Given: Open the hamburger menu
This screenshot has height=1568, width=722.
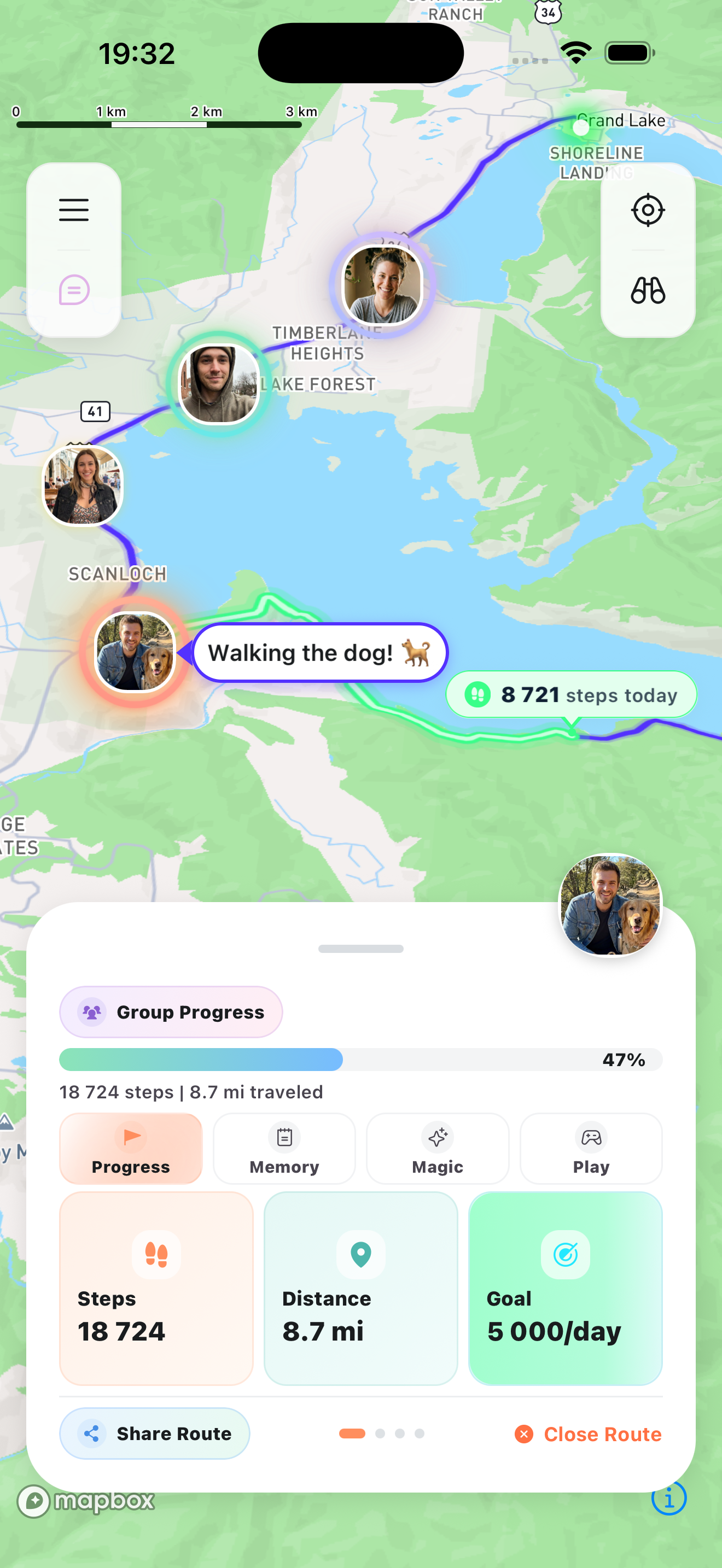Looking at the screenshot, I should [x=74, y=210].
